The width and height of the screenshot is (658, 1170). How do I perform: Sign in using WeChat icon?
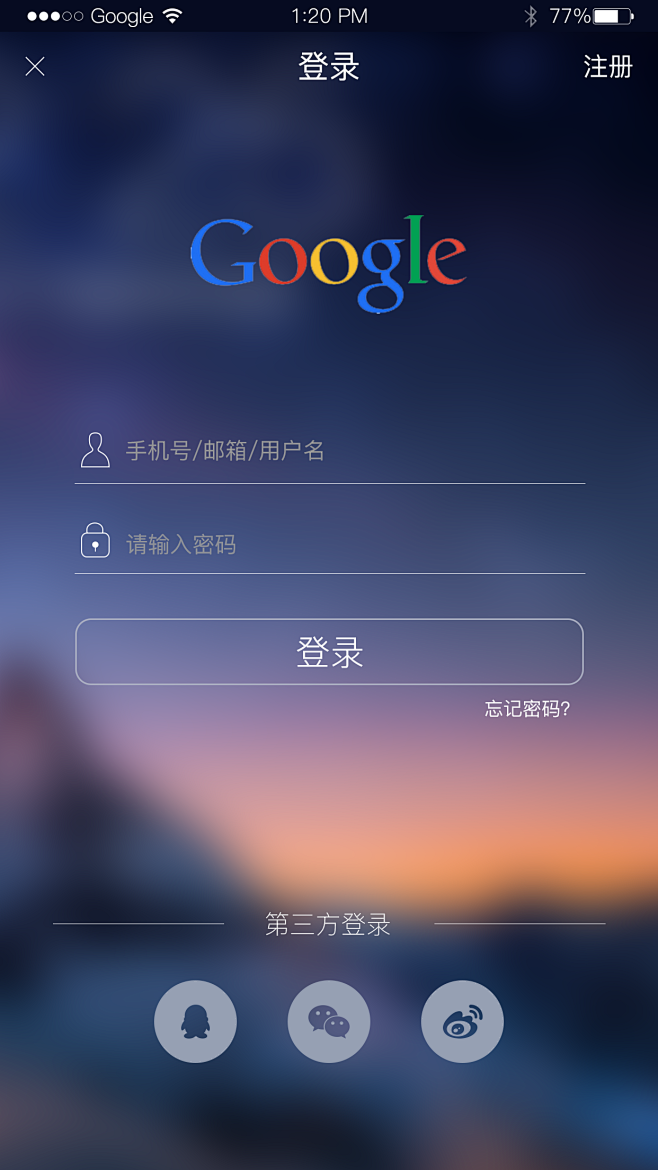point(329,1021)
